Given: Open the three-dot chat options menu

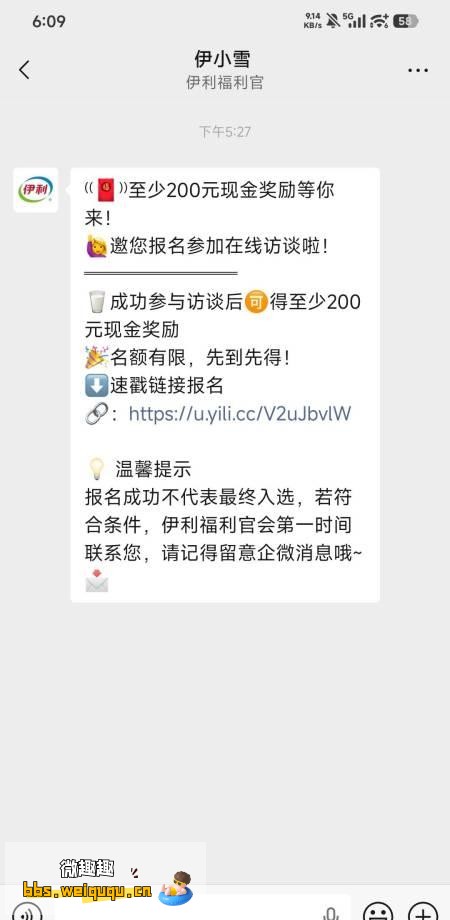Looking at the screenshot, I should coord(418,70).
